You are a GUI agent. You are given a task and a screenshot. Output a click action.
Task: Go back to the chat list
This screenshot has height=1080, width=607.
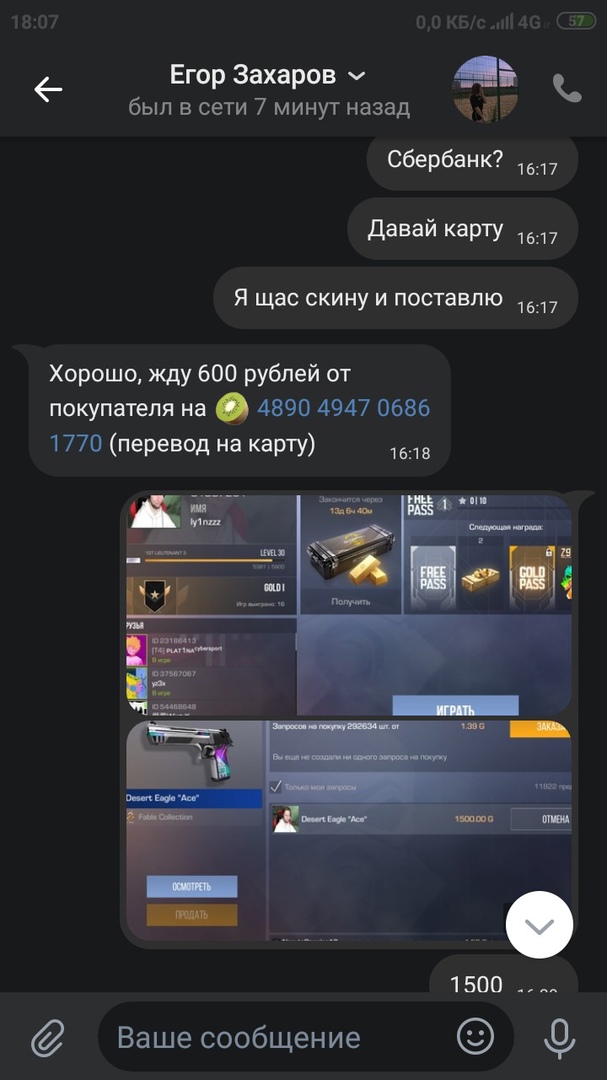click(x=48, y=89)
